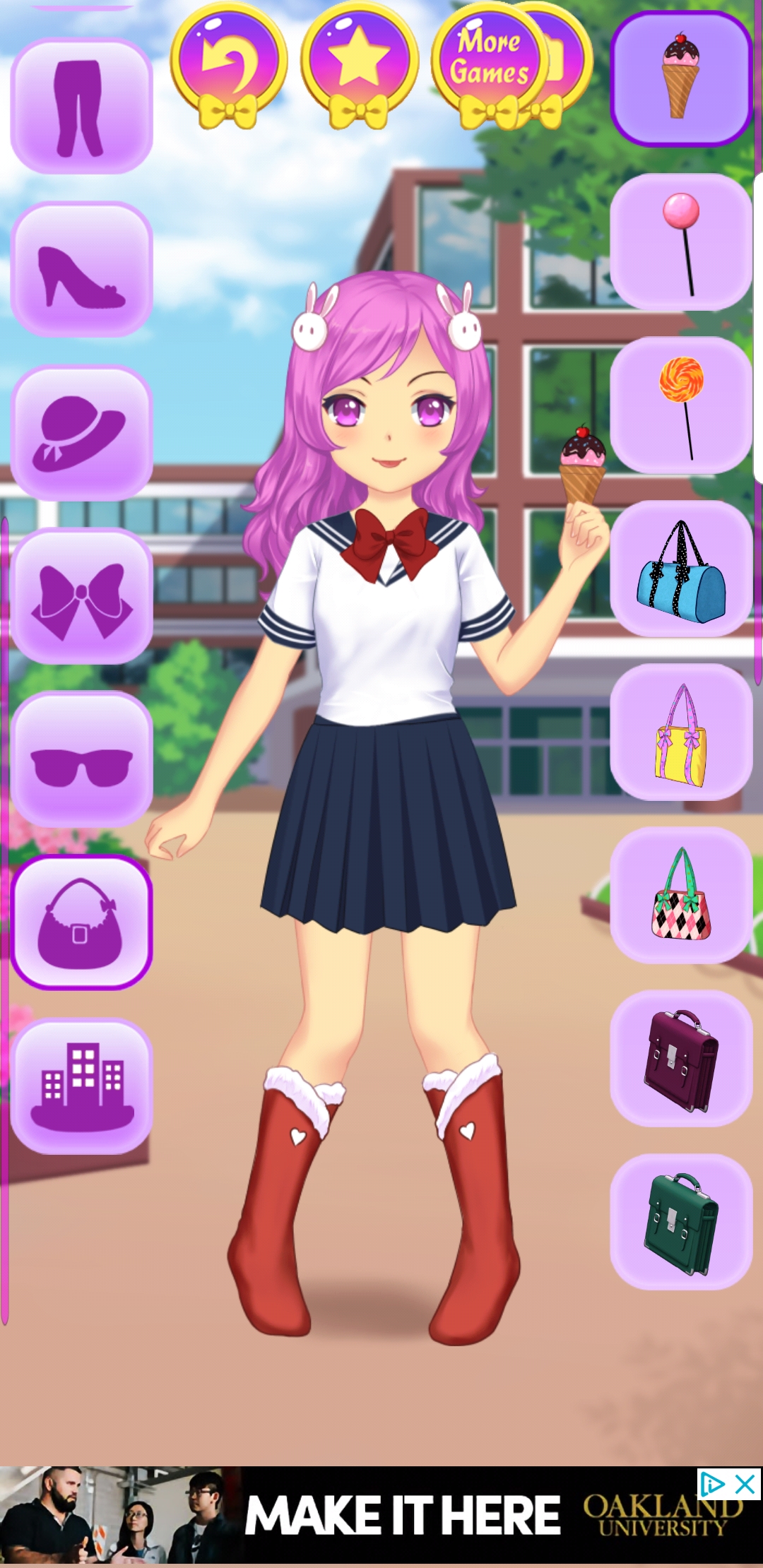Screen dimensions: 763x1568
Task: Equip the green satchel briefcase
Action: coord(681,1222)
